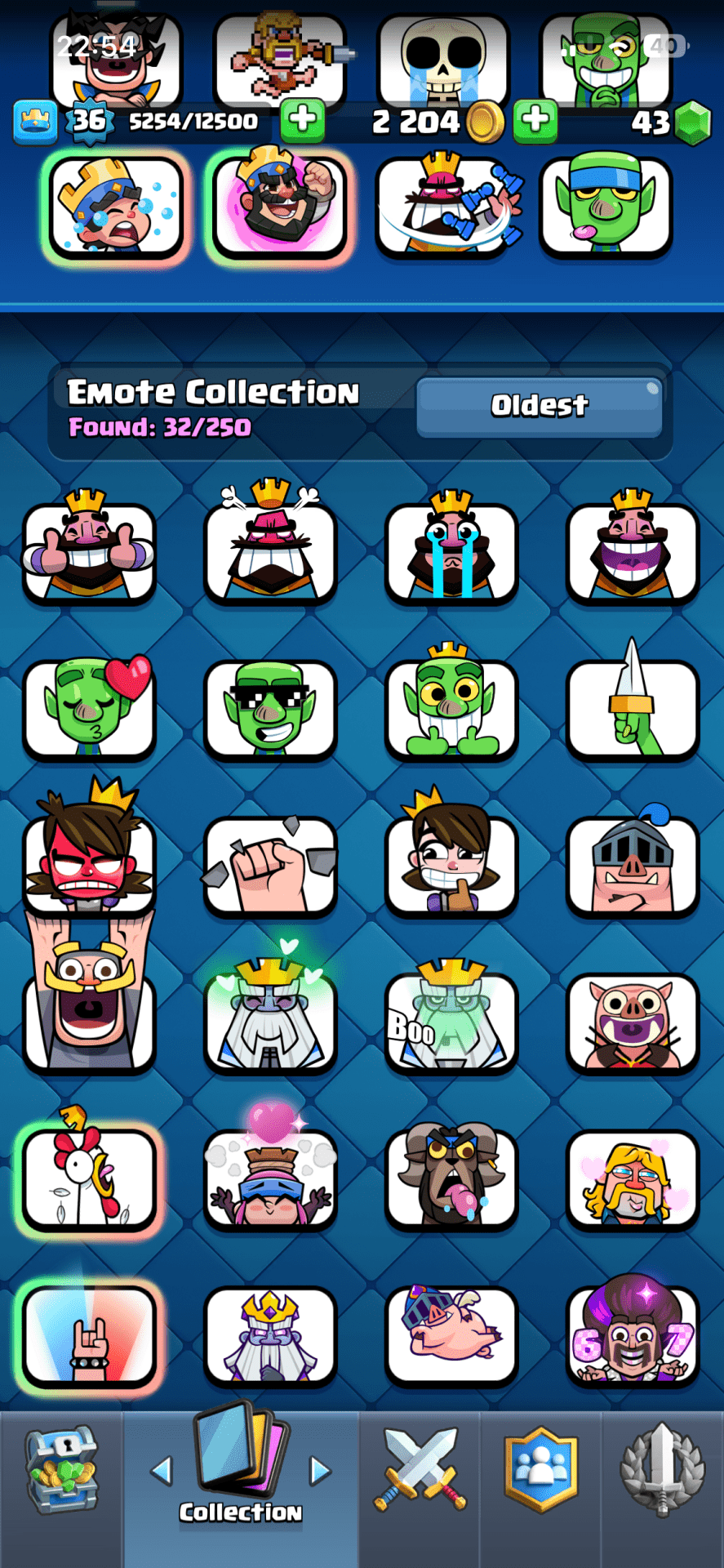Select the crying King emote

pos(451,551)
